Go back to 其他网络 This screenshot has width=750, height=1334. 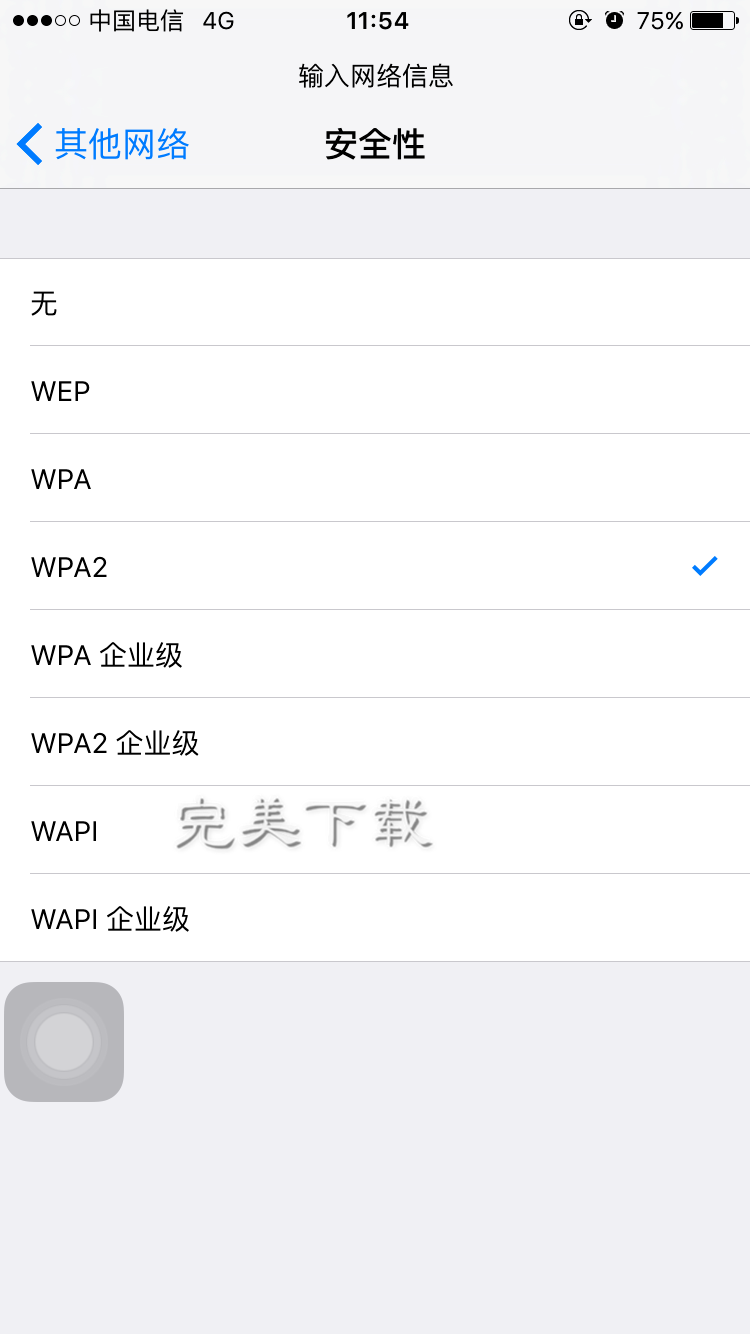(104, 145)
